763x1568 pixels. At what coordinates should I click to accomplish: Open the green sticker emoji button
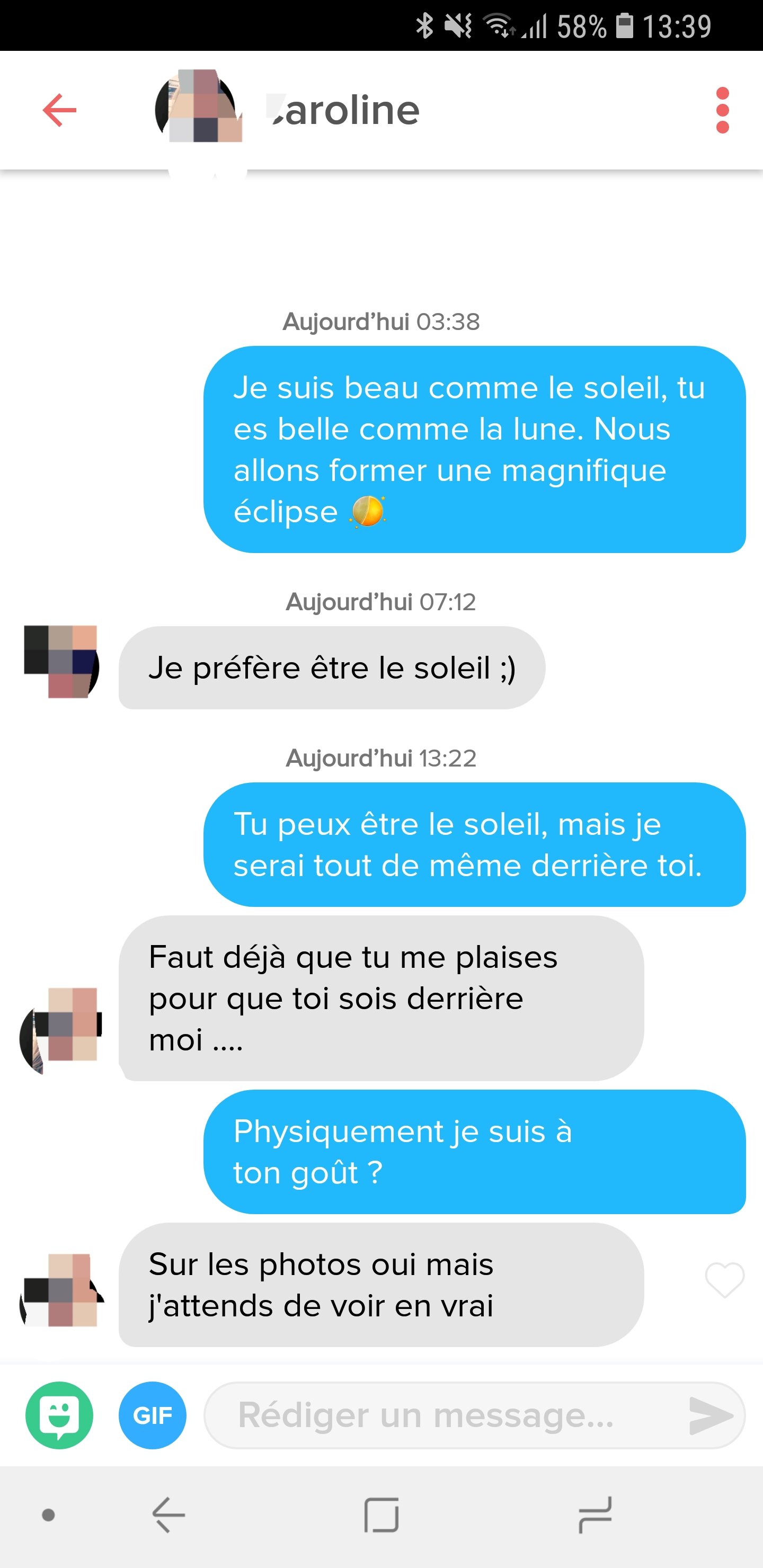coord(60,1414)
